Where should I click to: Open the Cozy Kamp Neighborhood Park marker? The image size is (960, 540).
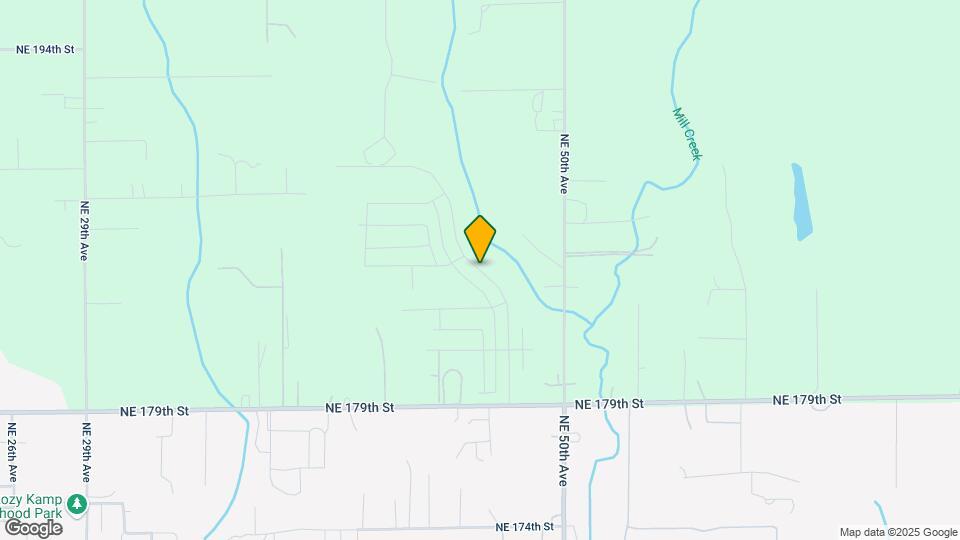pyautogui.click(x=77, y=502)
